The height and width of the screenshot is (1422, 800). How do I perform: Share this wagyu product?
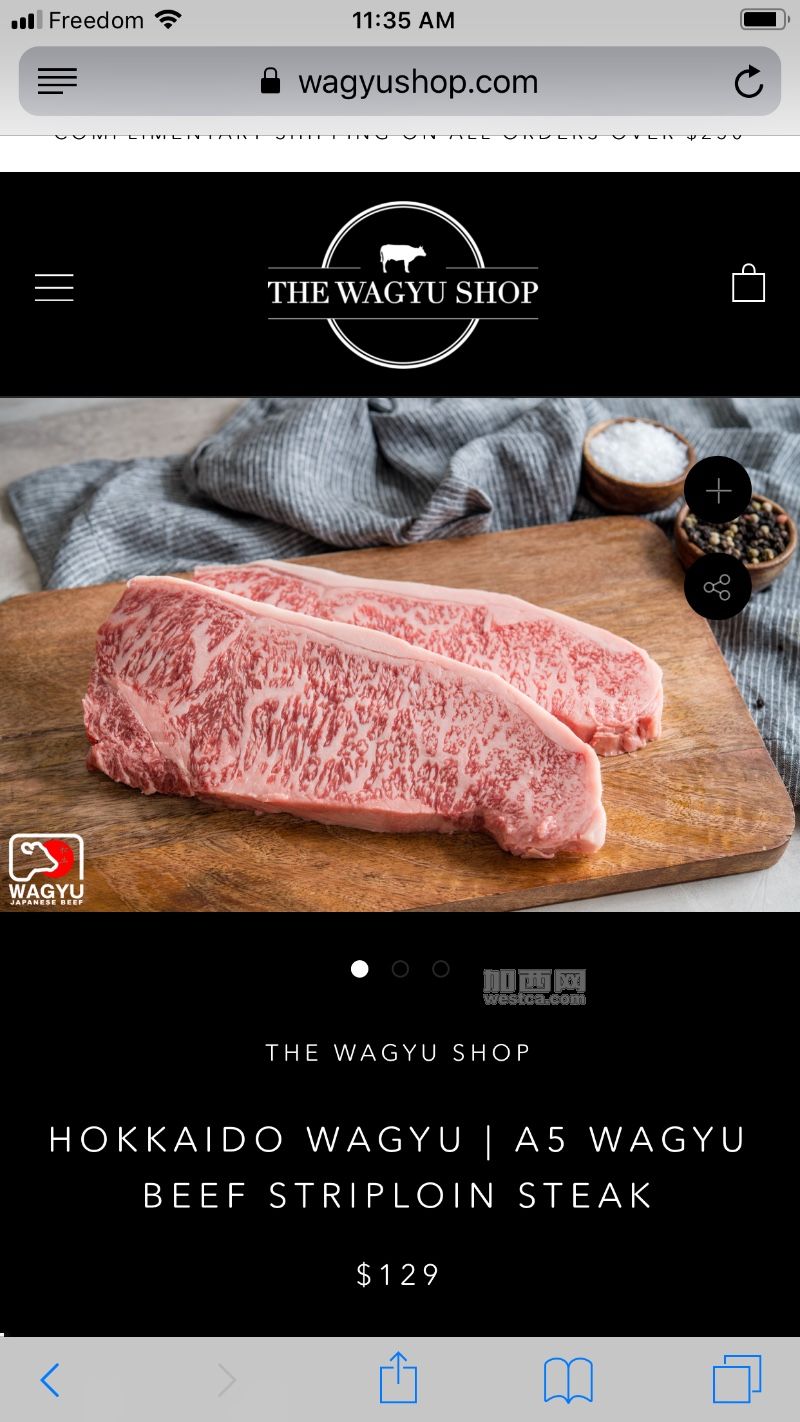(x=718, y=586)
